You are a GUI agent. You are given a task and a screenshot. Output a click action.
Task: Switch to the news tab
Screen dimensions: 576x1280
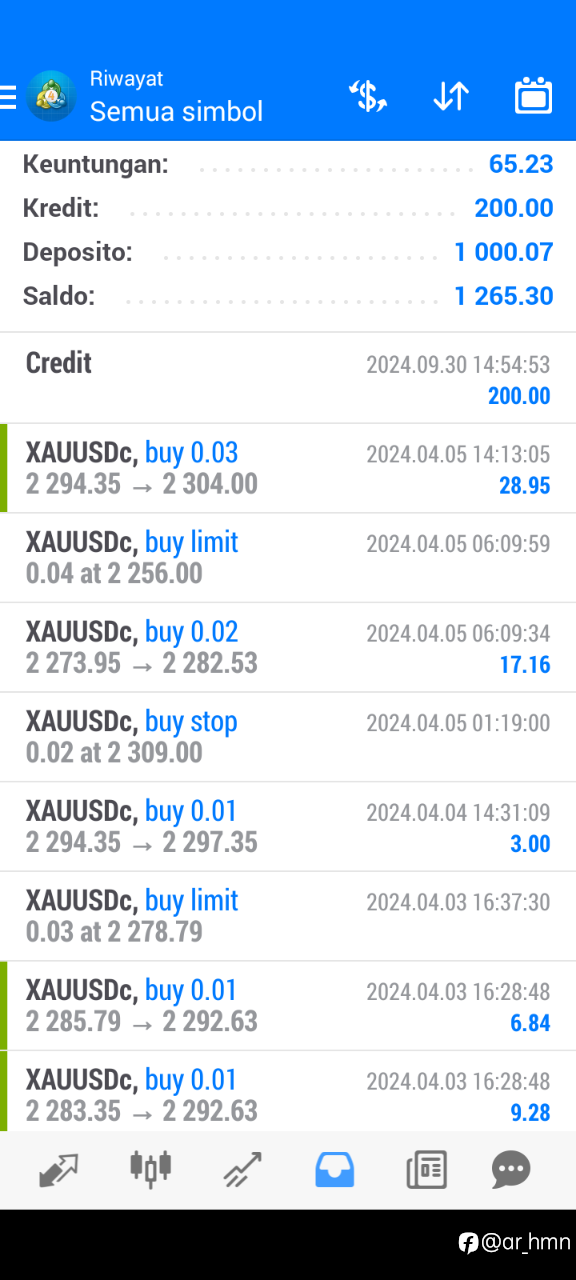pos(426,1169)
